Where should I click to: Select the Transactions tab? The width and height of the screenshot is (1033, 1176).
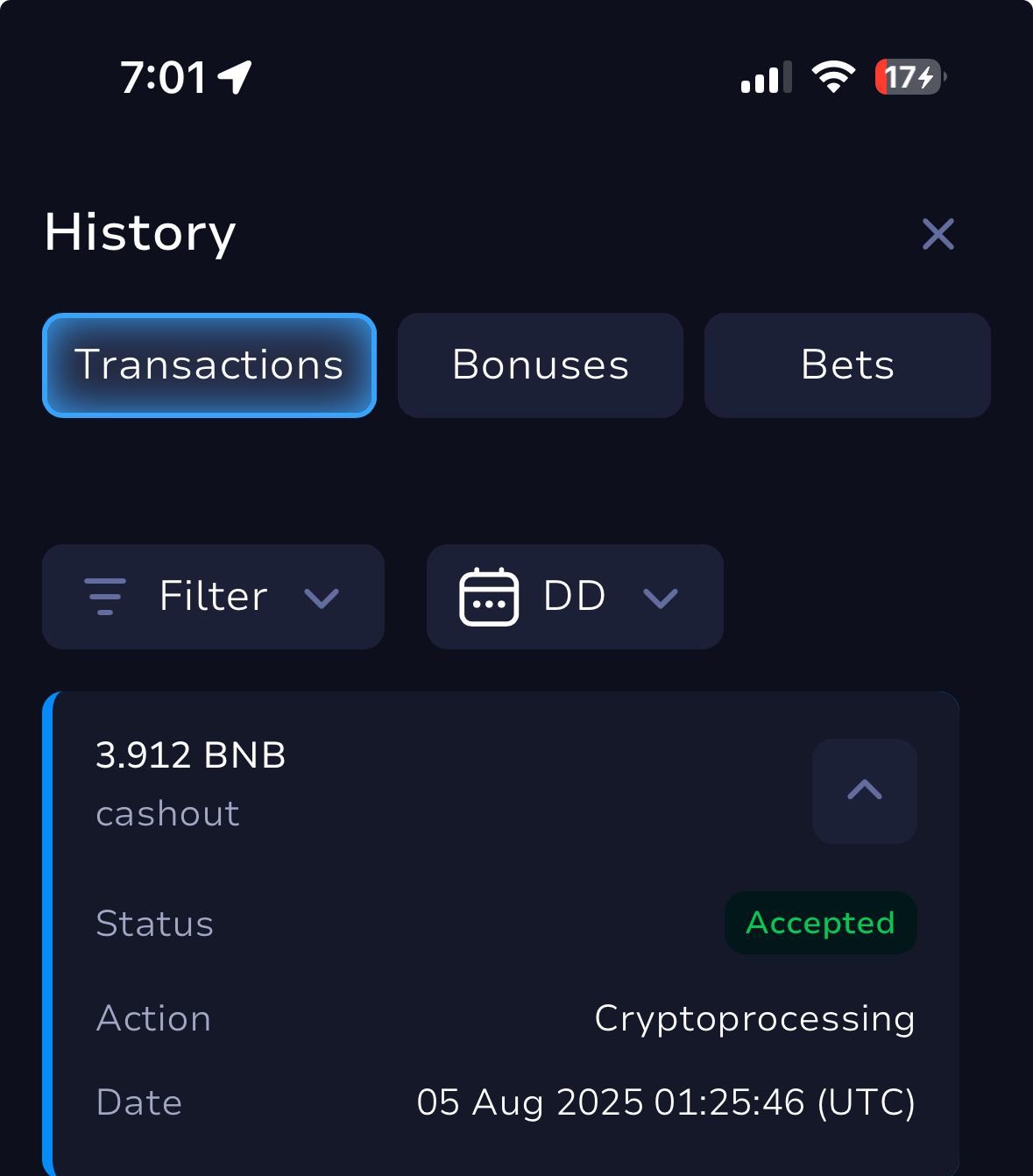(209, 365)
